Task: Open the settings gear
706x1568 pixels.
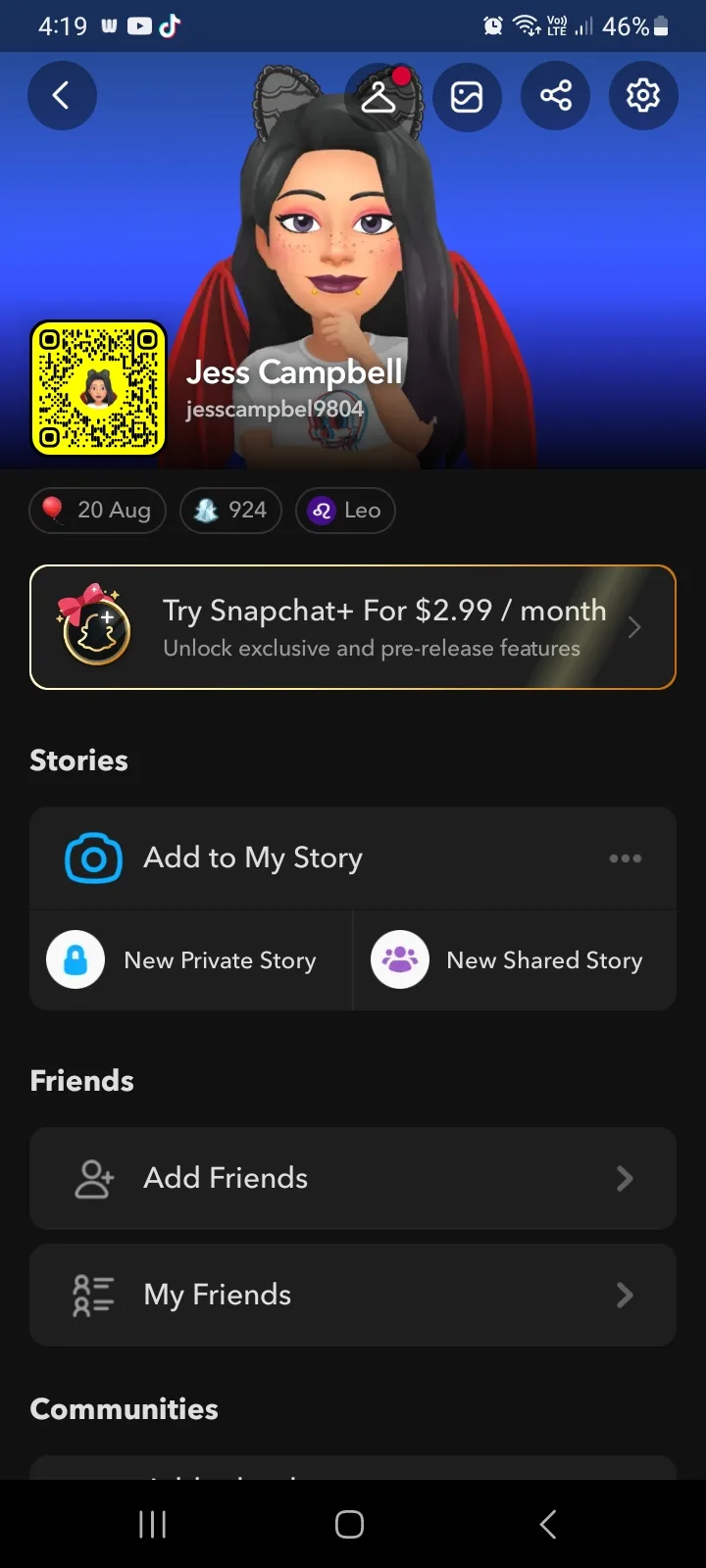Action: tap(643, 96)
